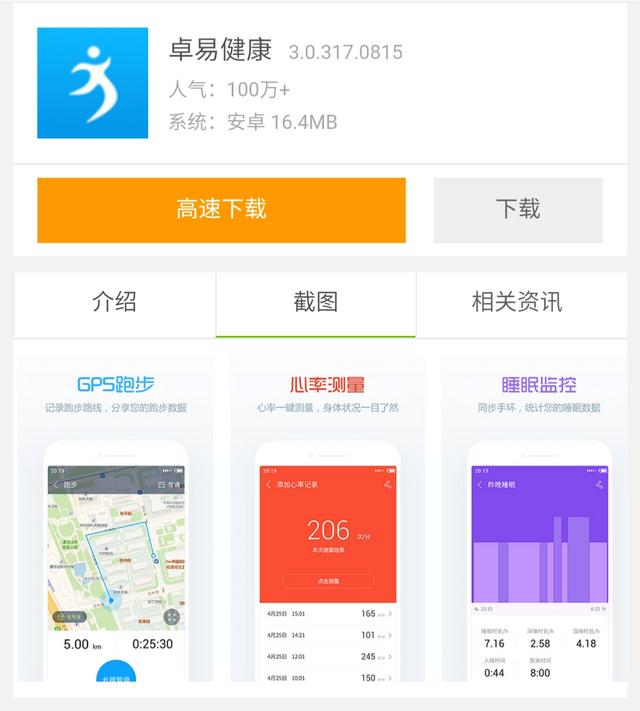Open the GPS跑步 screenshot preview
640x711 pixels.
(116, 520)
